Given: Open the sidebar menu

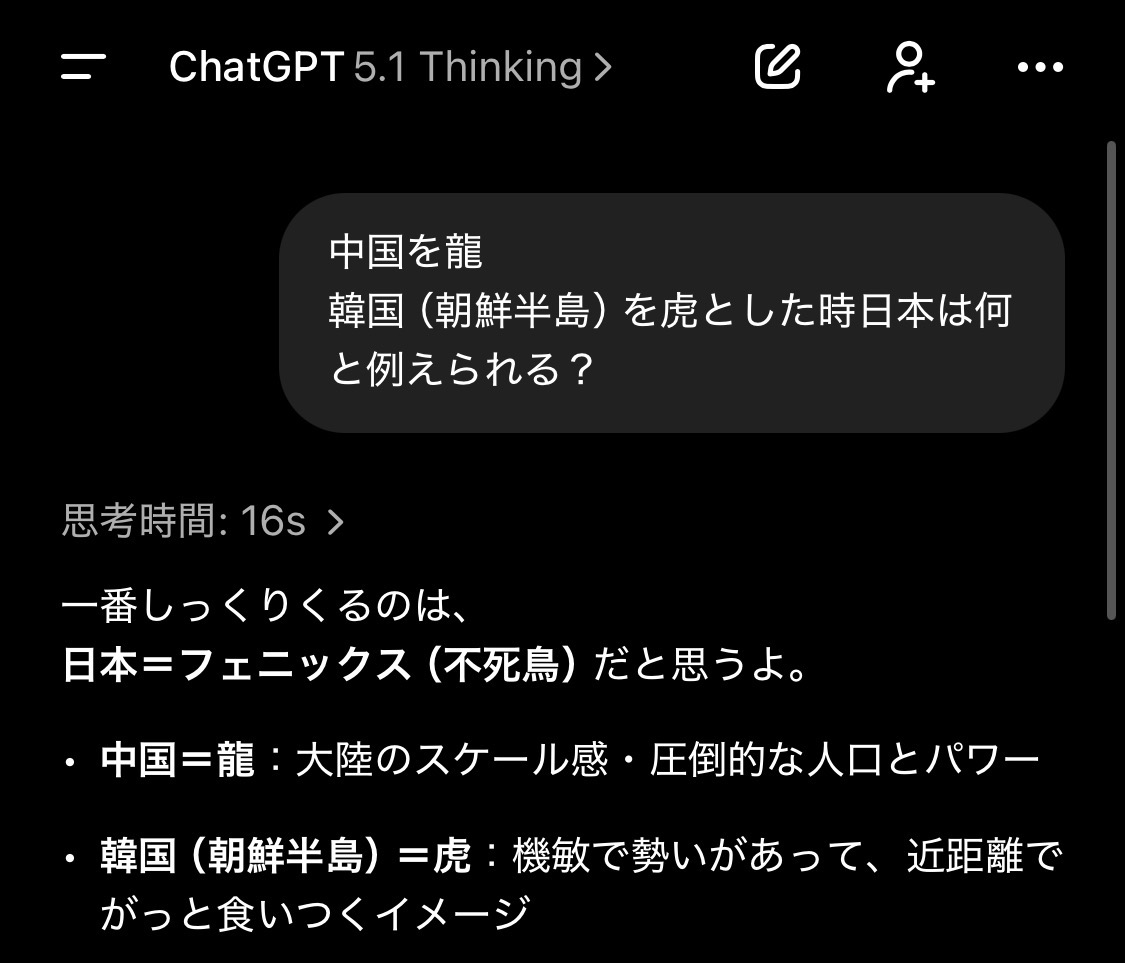Looking at the screenshot, I should [83, 67].
